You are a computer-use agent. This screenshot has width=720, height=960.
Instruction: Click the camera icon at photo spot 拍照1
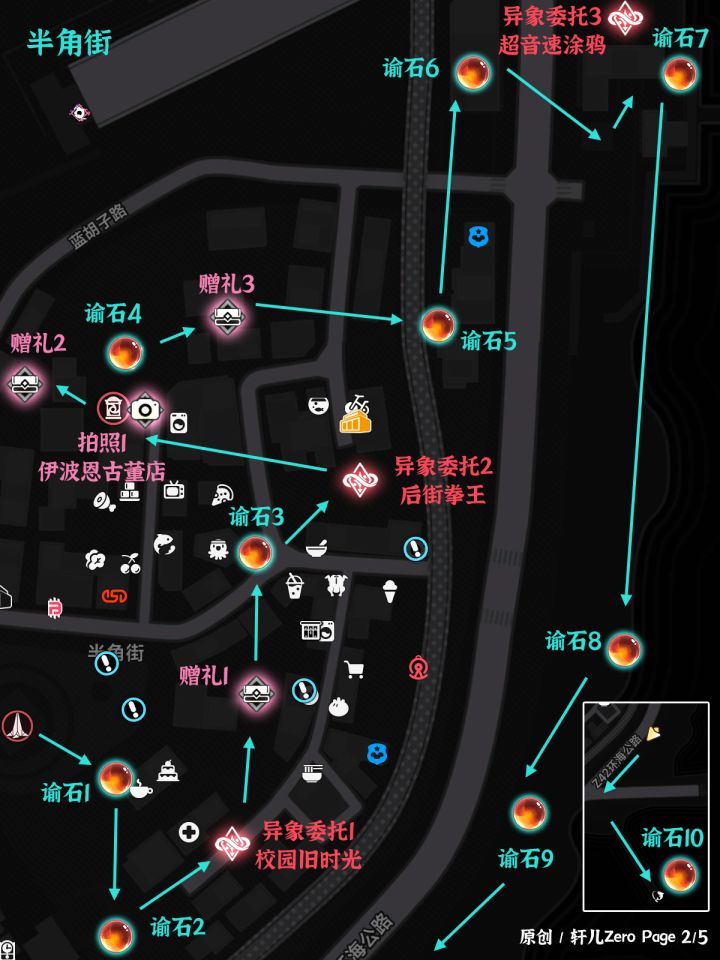click(x=145, y=409)
